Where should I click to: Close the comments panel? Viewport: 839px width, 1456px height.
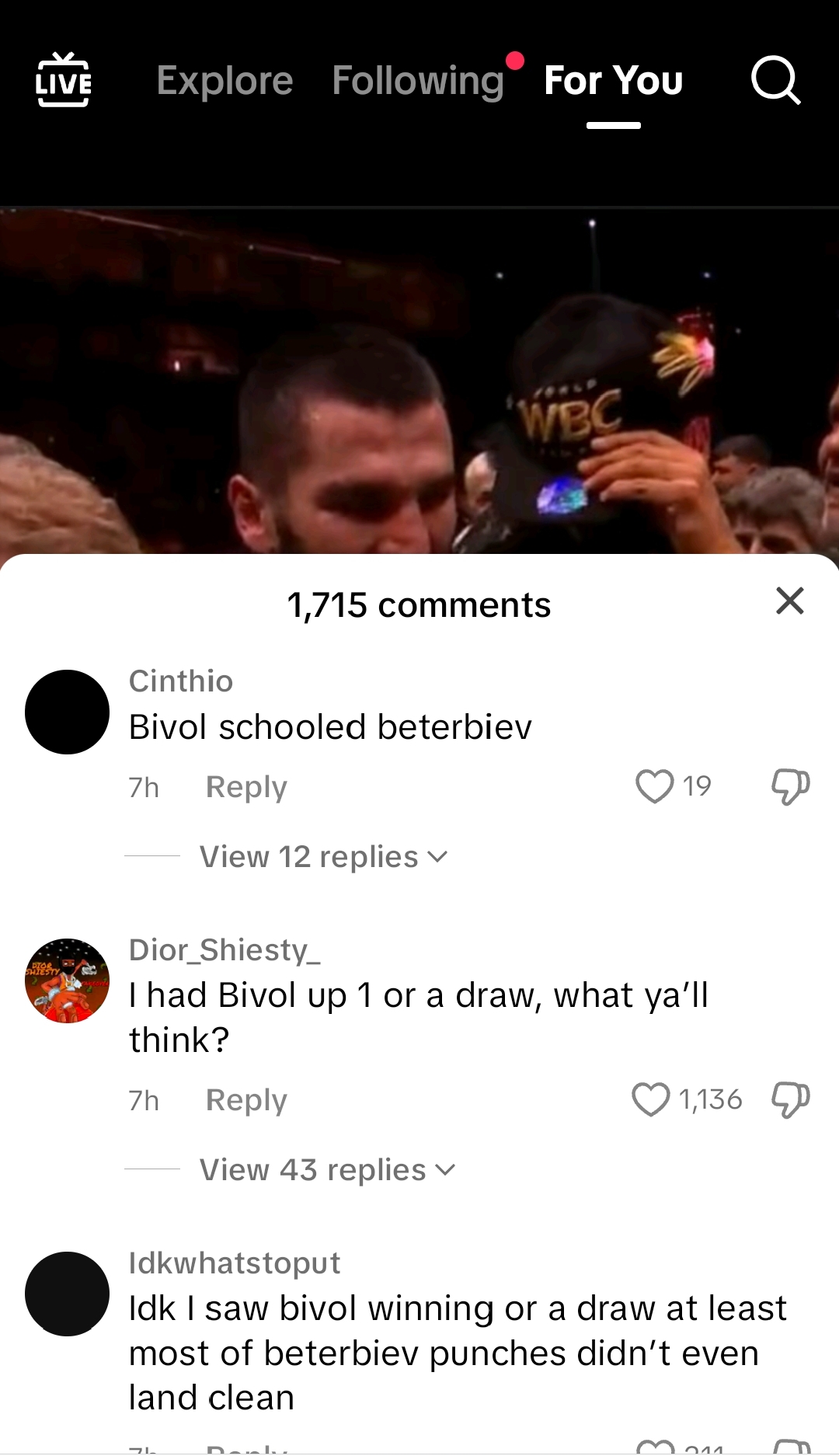click(790, 601)
